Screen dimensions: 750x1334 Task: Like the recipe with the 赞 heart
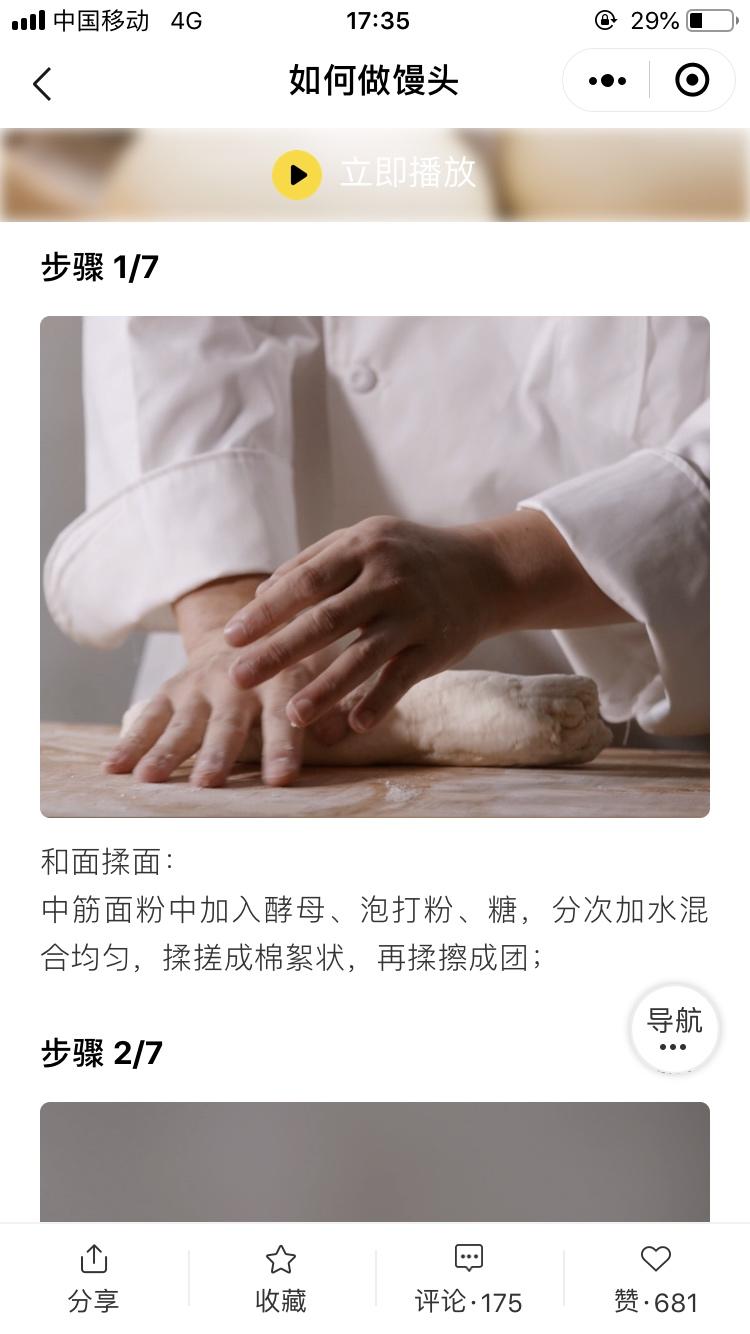(x=656, y=1278)
